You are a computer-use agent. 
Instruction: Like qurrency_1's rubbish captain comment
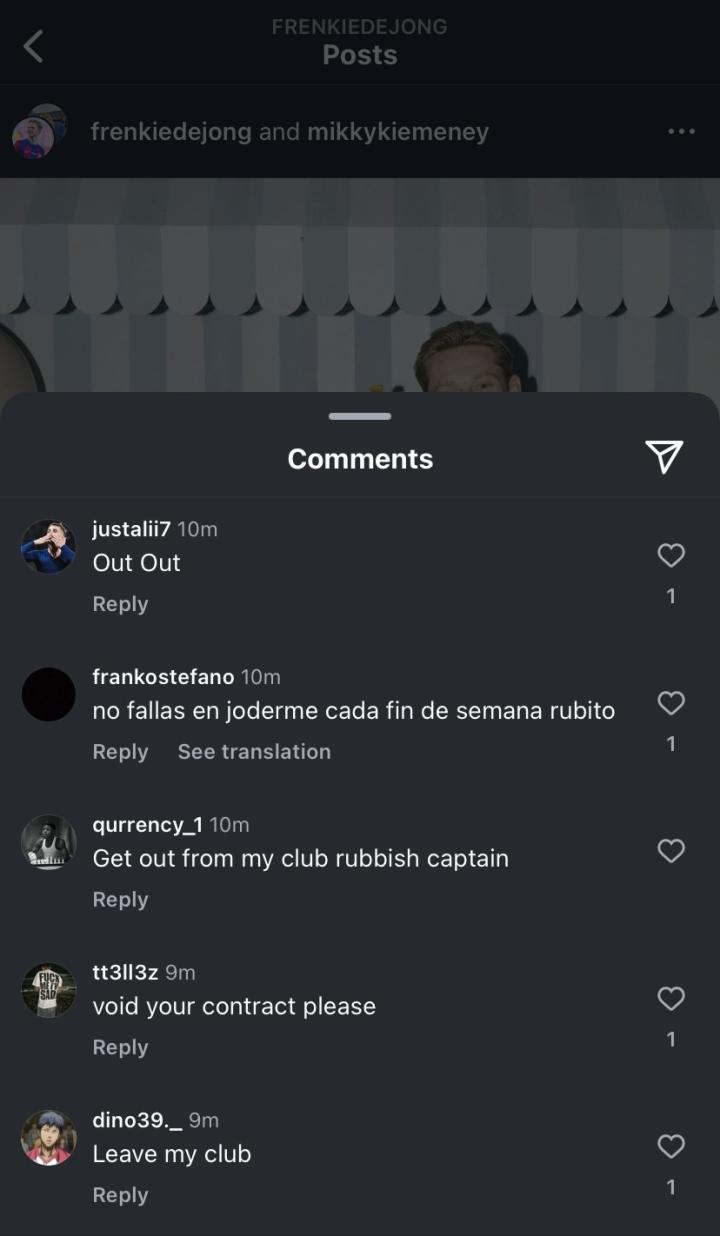(x=671, y=851)
